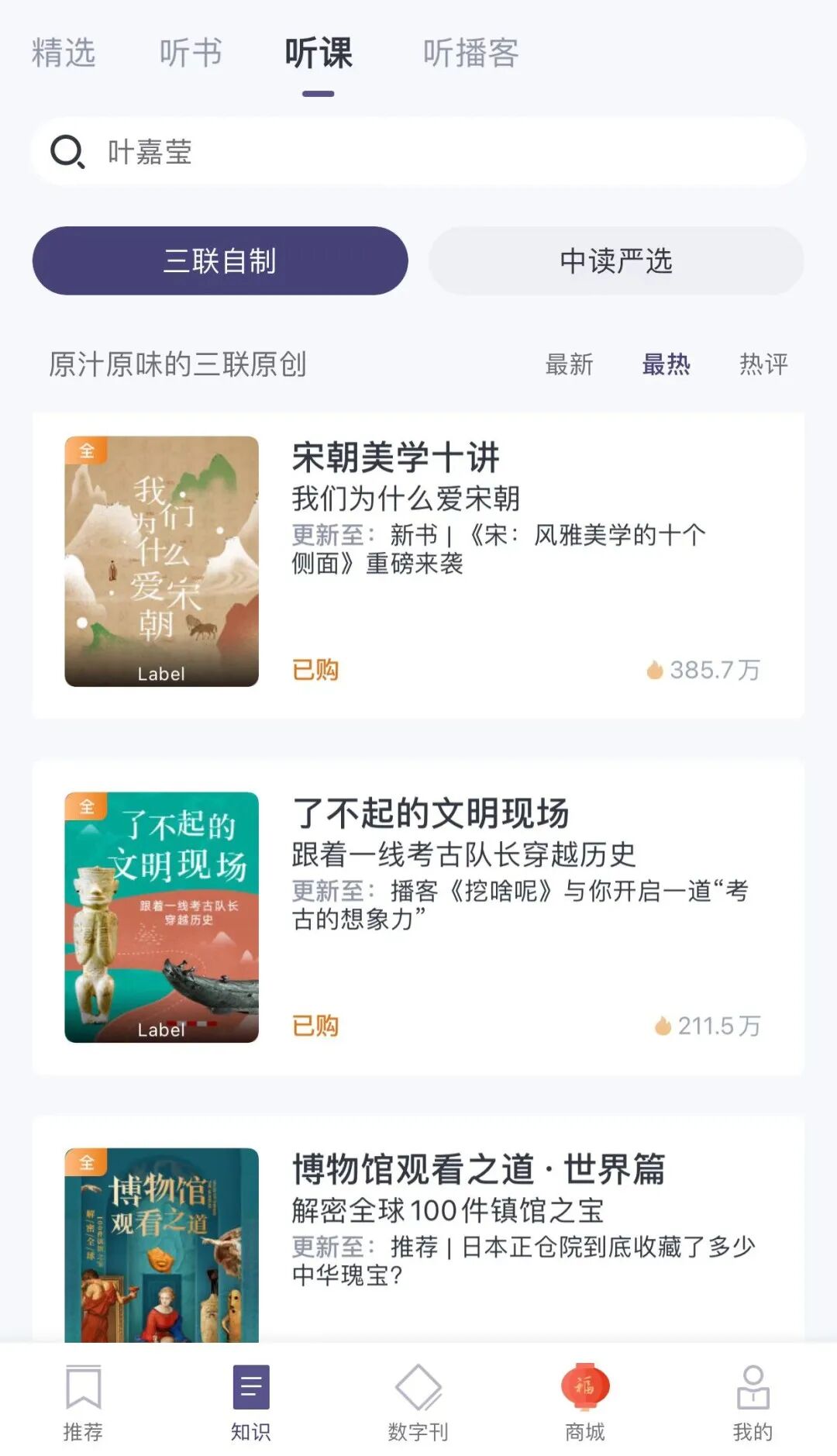Viewport: 837px width, 1456px height.
Task: Sort courses by 热评
Action: click(x=763, y=364)
